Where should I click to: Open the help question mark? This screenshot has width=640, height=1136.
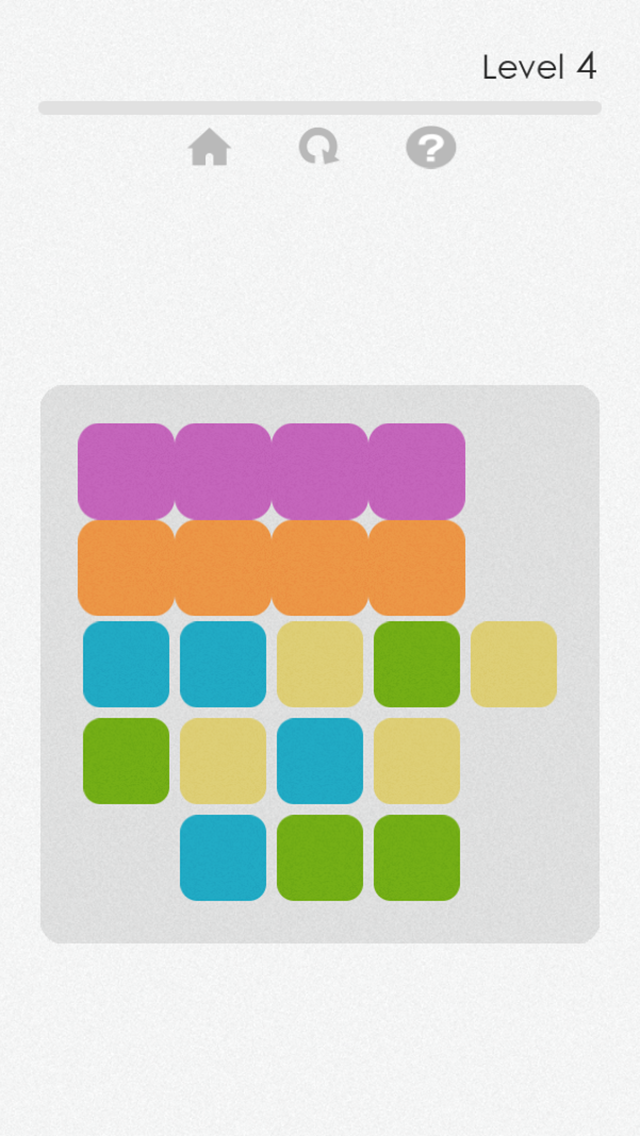pyautogui.click(x=430, y=148)
